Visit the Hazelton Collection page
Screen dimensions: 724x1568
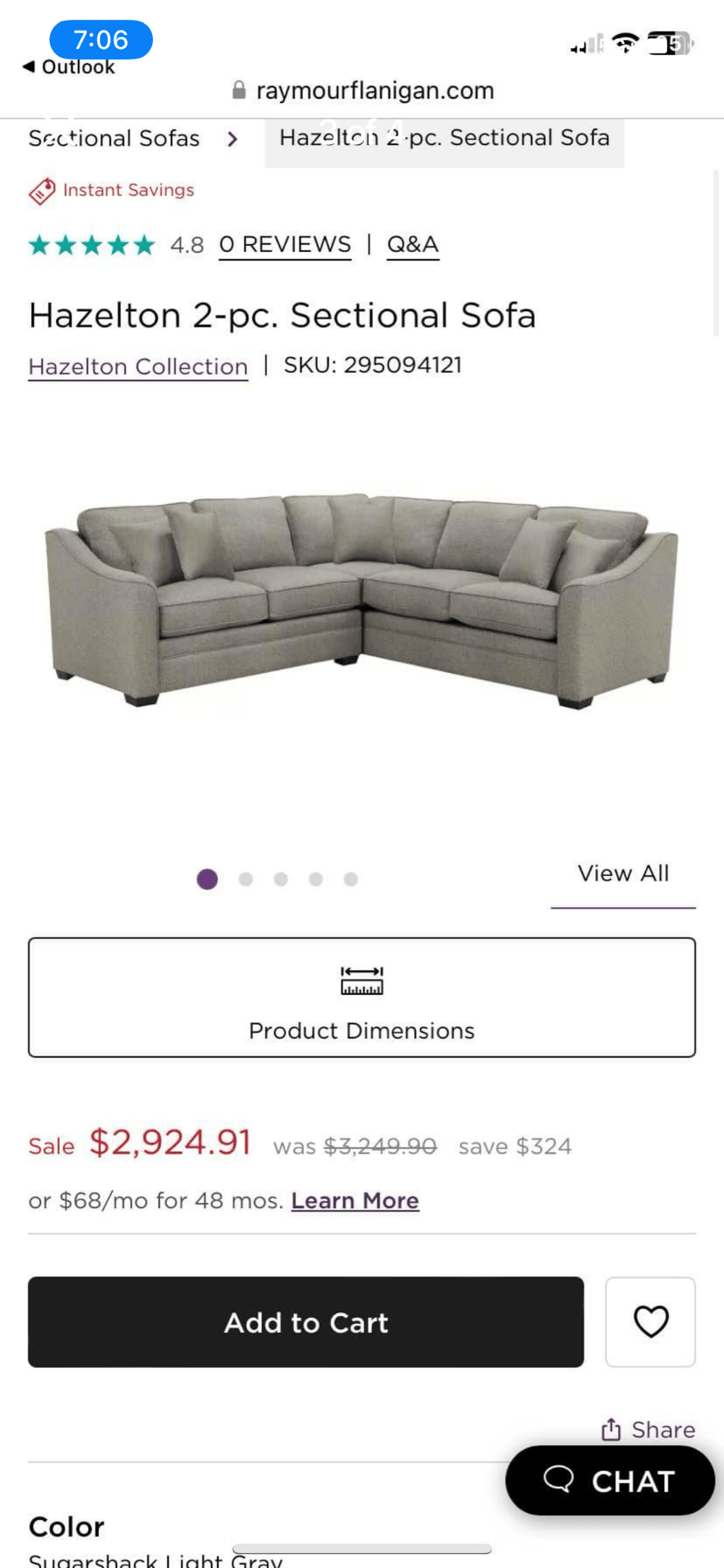click(x=138, y=366)
